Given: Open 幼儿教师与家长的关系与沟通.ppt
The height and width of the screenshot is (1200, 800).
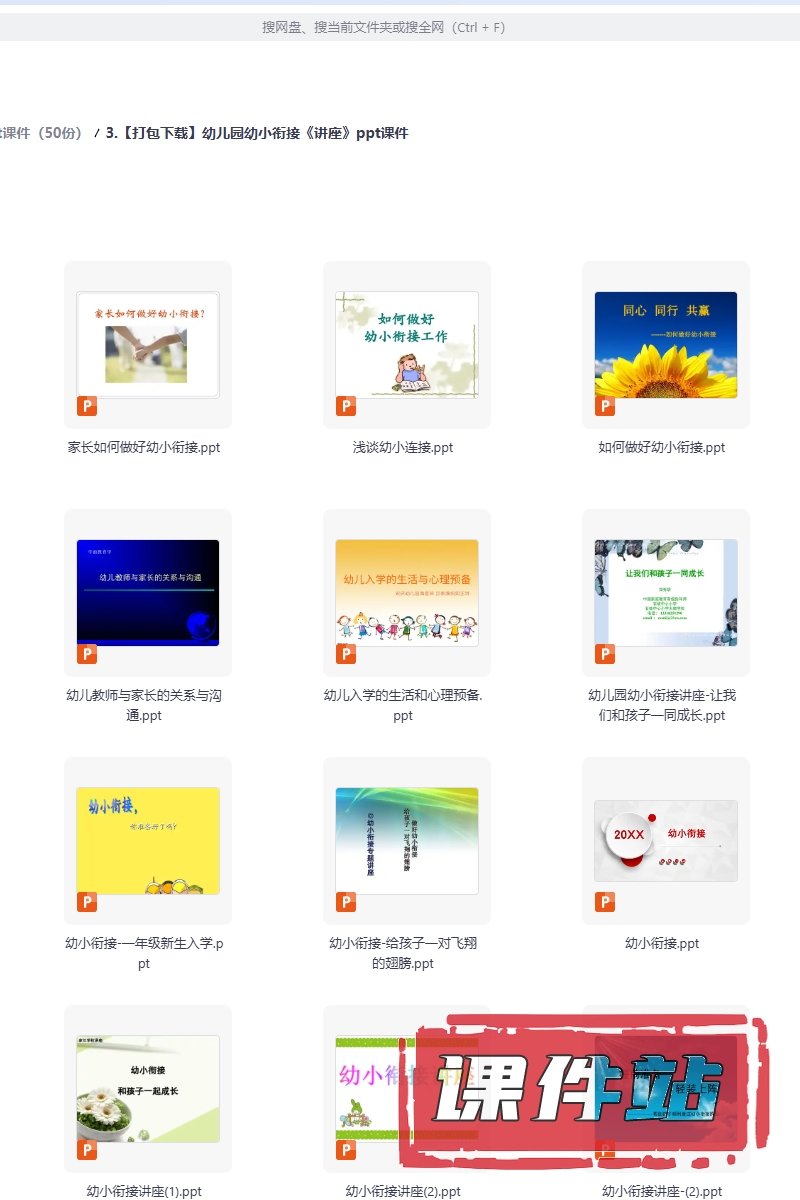Looking at the screenshot, I should pos(148,593).
